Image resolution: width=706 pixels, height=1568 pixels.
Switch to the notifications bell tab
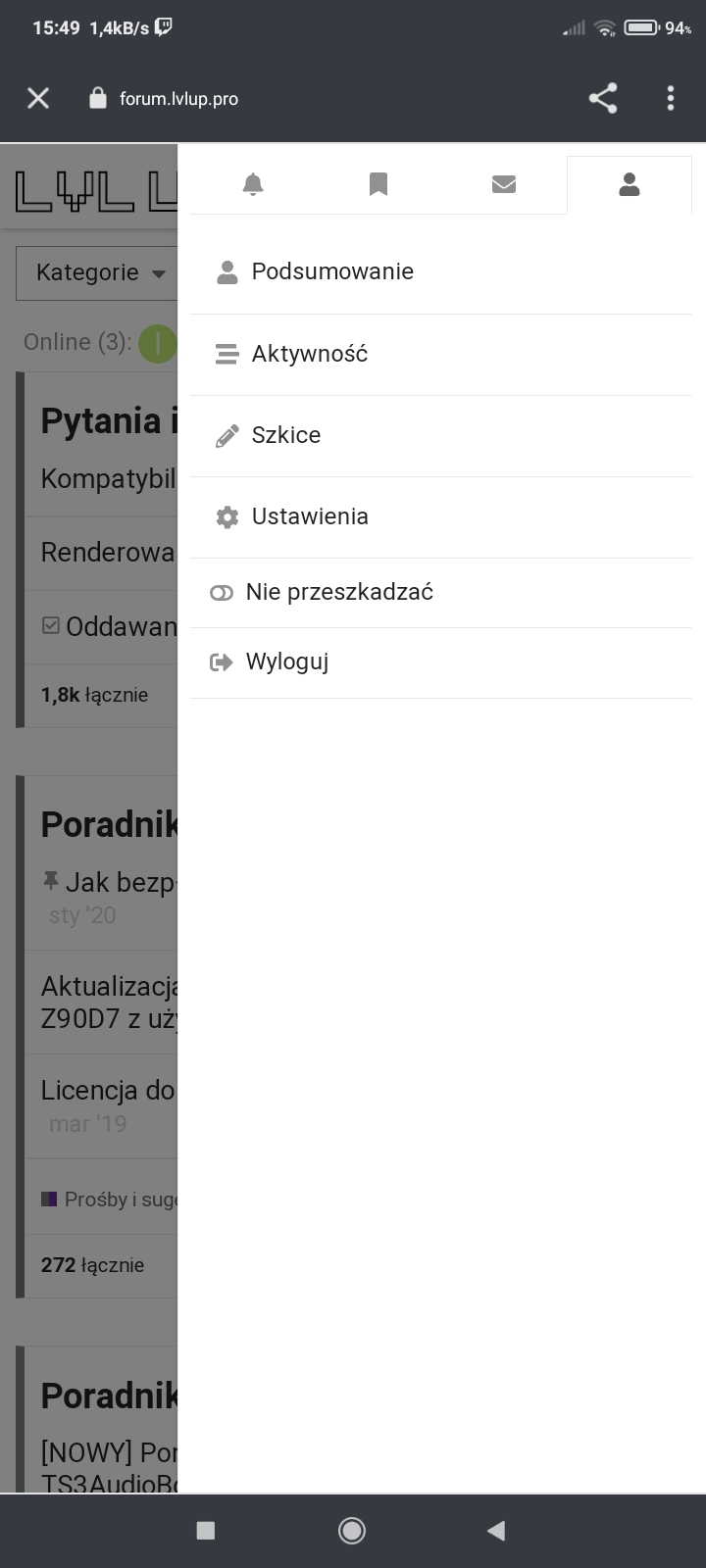[x=253, y=184]
